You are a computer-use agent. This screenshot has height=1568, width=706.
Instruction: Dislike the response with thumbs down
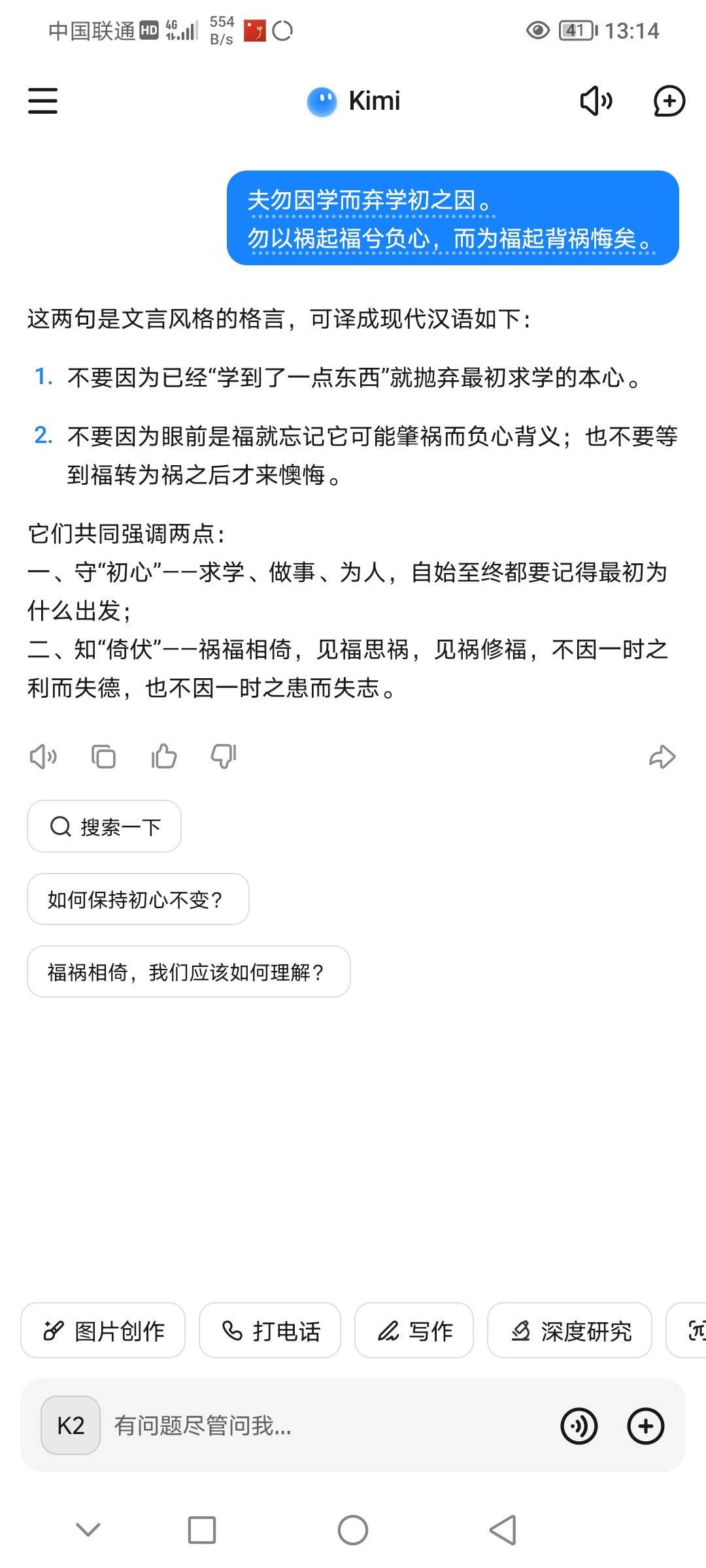pos(224,757)
